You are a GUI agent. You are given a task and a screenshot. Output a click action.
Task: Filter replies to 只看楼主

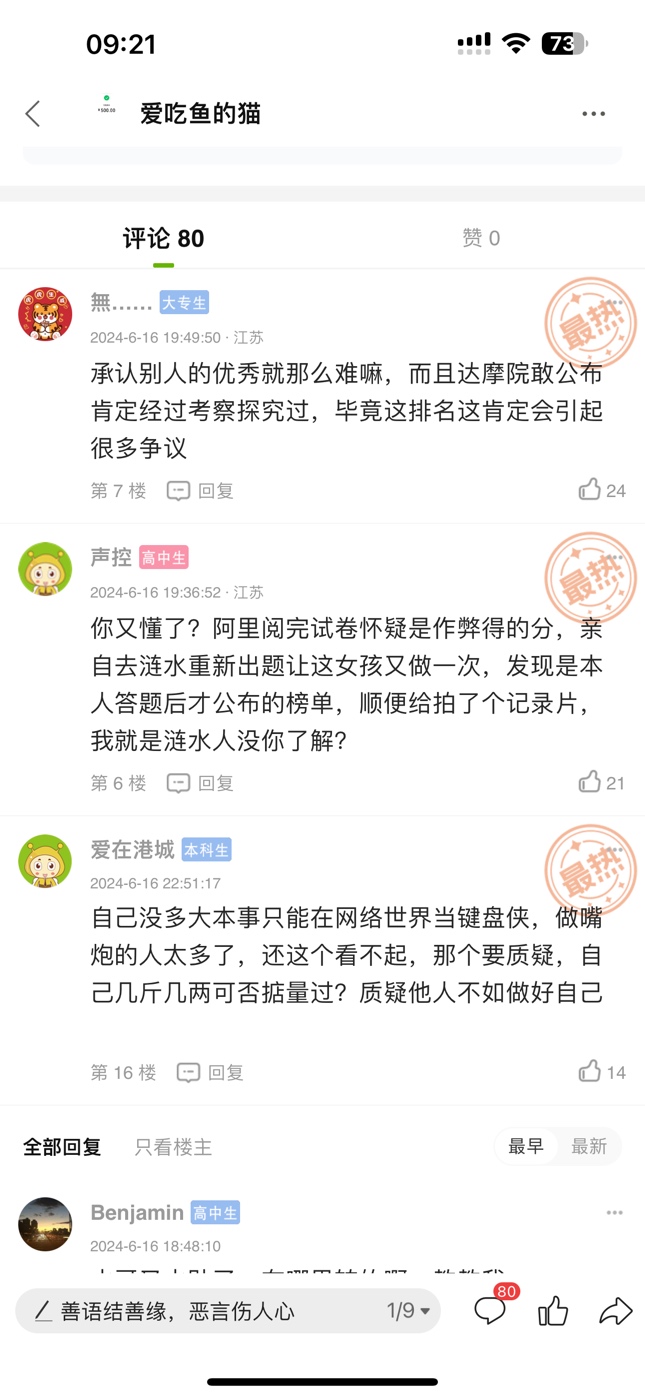pos(173,1147)
